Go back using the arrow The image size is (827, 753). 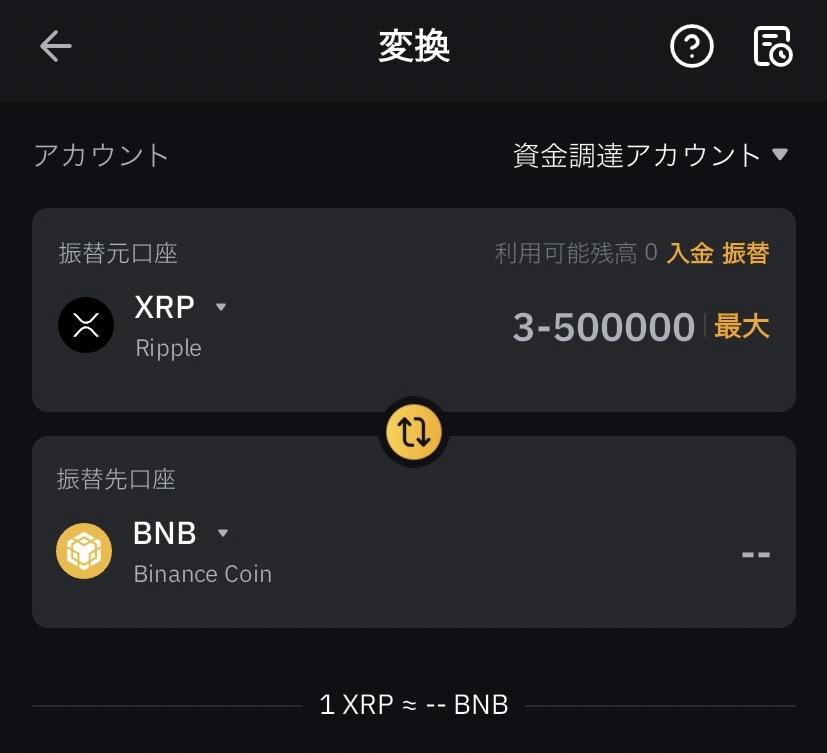[x=55, y=46]
